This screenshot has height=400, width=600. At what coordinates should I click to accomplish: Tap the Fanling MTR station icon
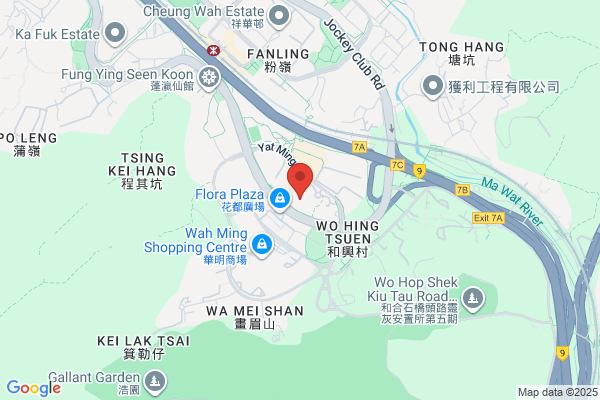pos(213,51)
